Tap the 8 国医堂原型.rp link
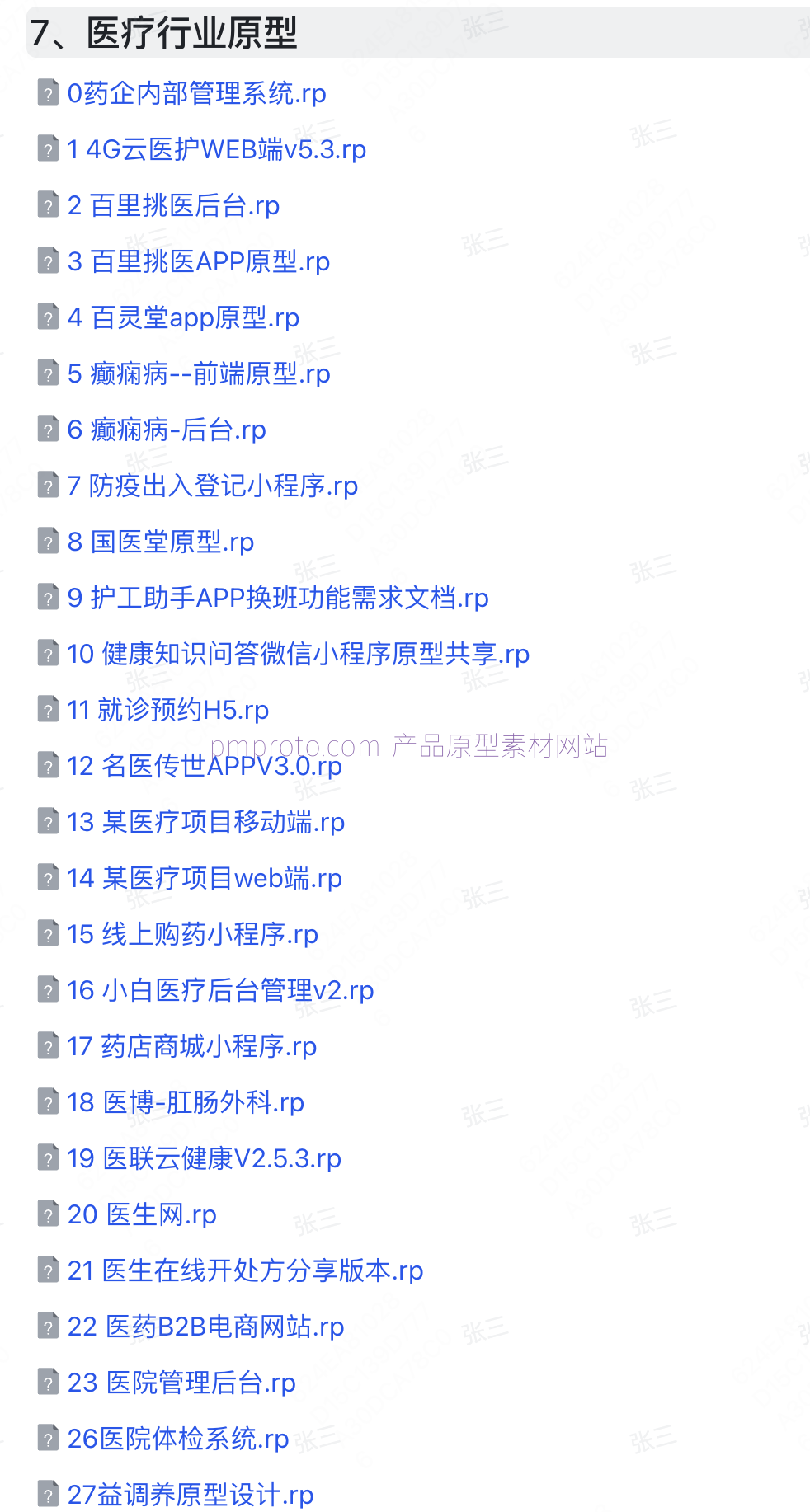The image size is (810, 1512). [x=160, y=542]
